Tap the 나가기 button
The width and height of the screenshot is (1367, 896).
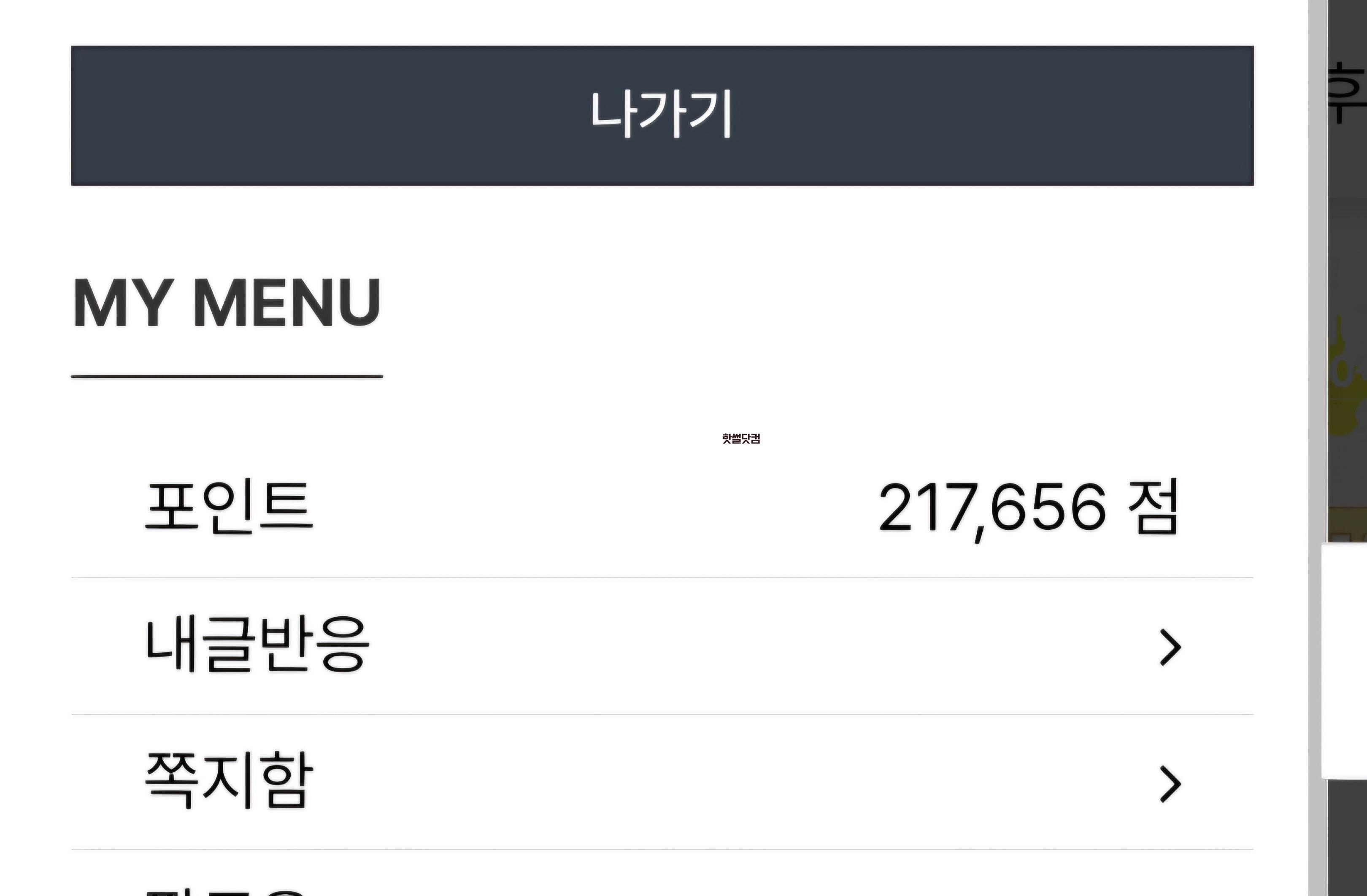tap(662, 116)
